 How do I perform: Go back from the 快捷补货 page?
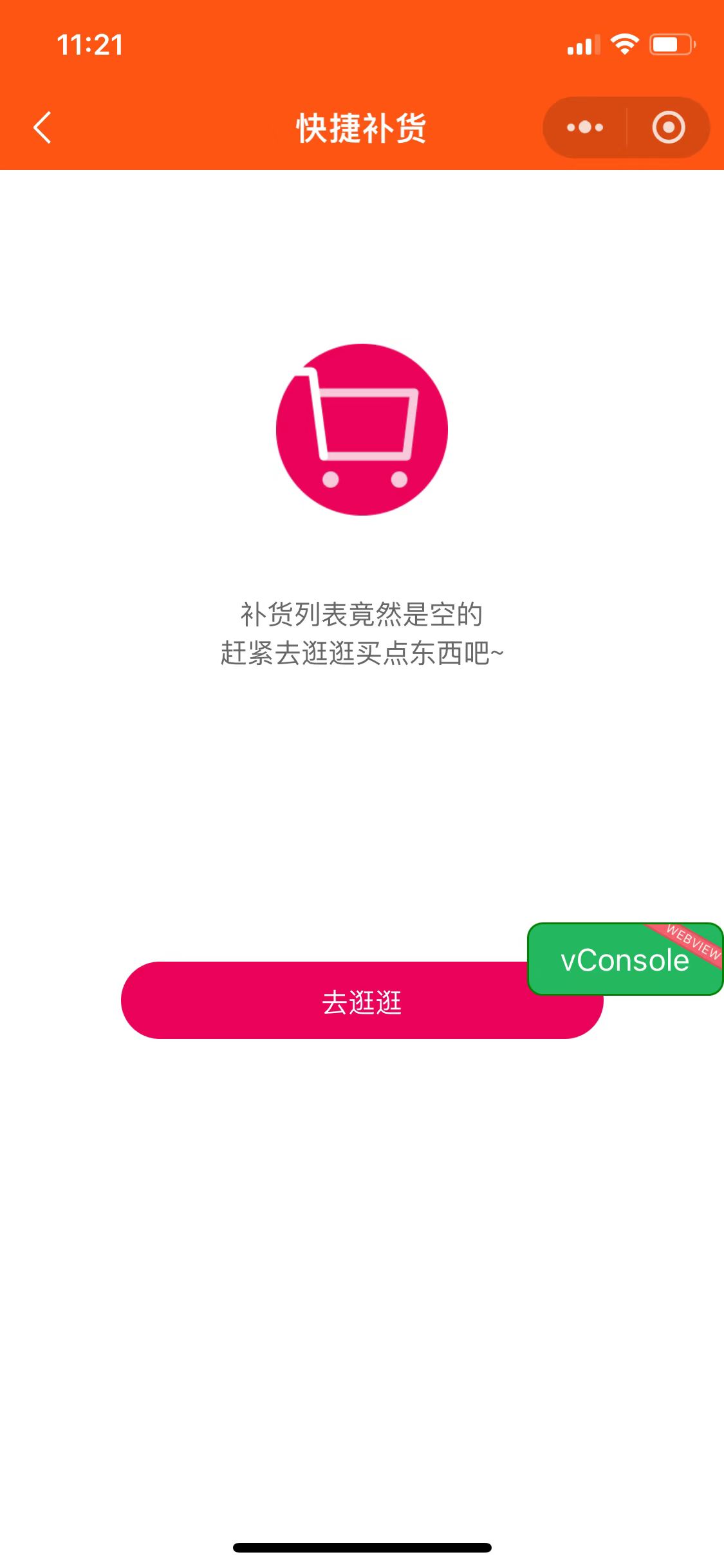tap(42, 127)
